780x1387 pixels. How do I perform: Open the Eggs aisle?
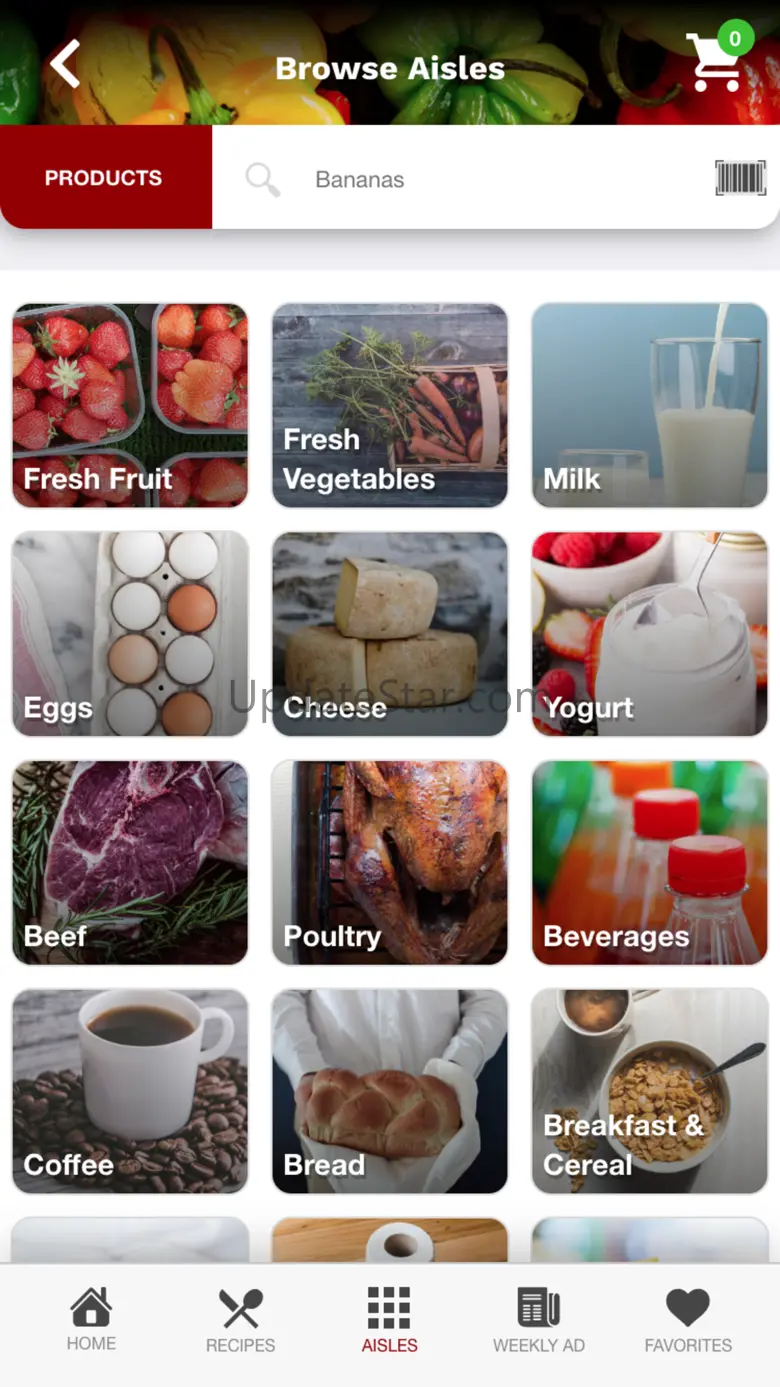[130, 634]
